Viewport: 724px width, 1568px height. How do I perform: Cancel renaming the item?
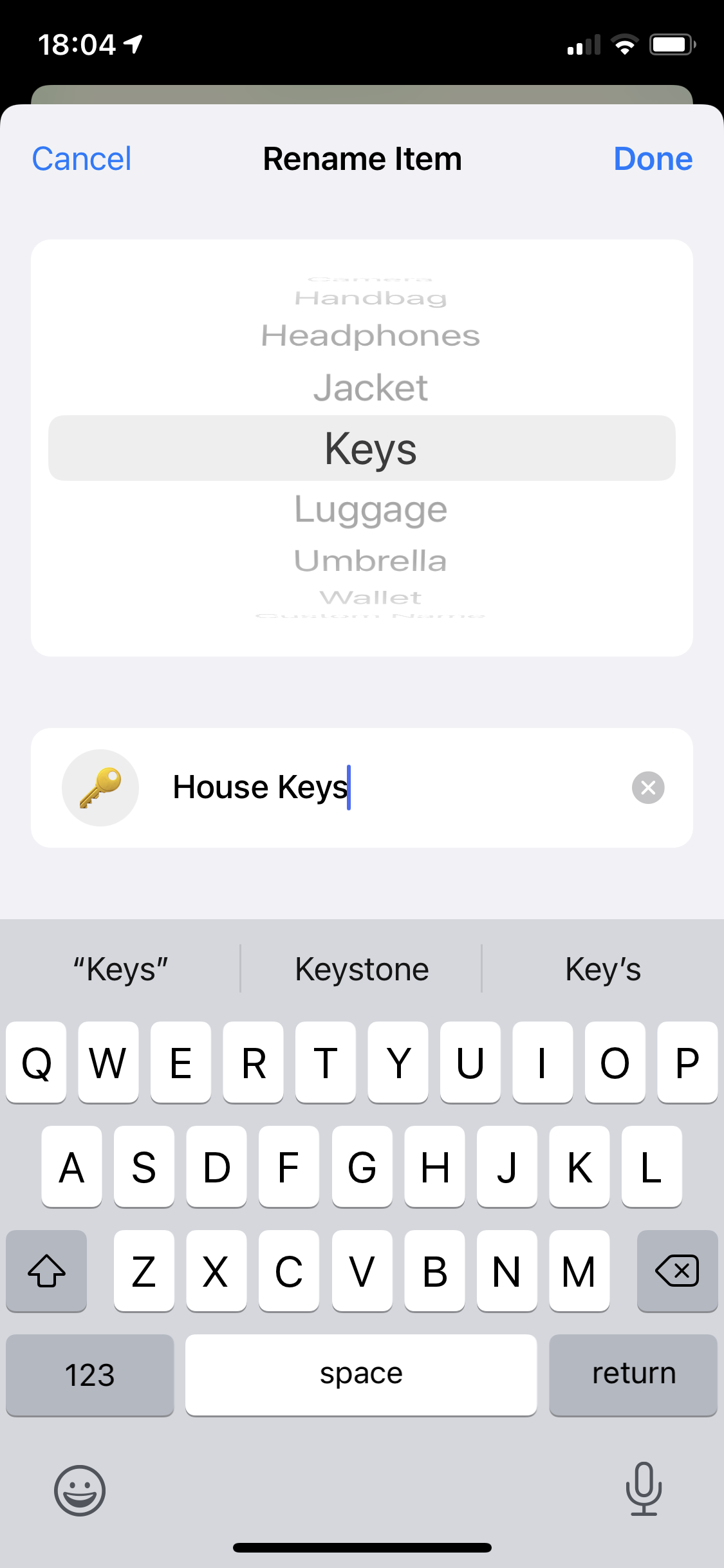81,158
